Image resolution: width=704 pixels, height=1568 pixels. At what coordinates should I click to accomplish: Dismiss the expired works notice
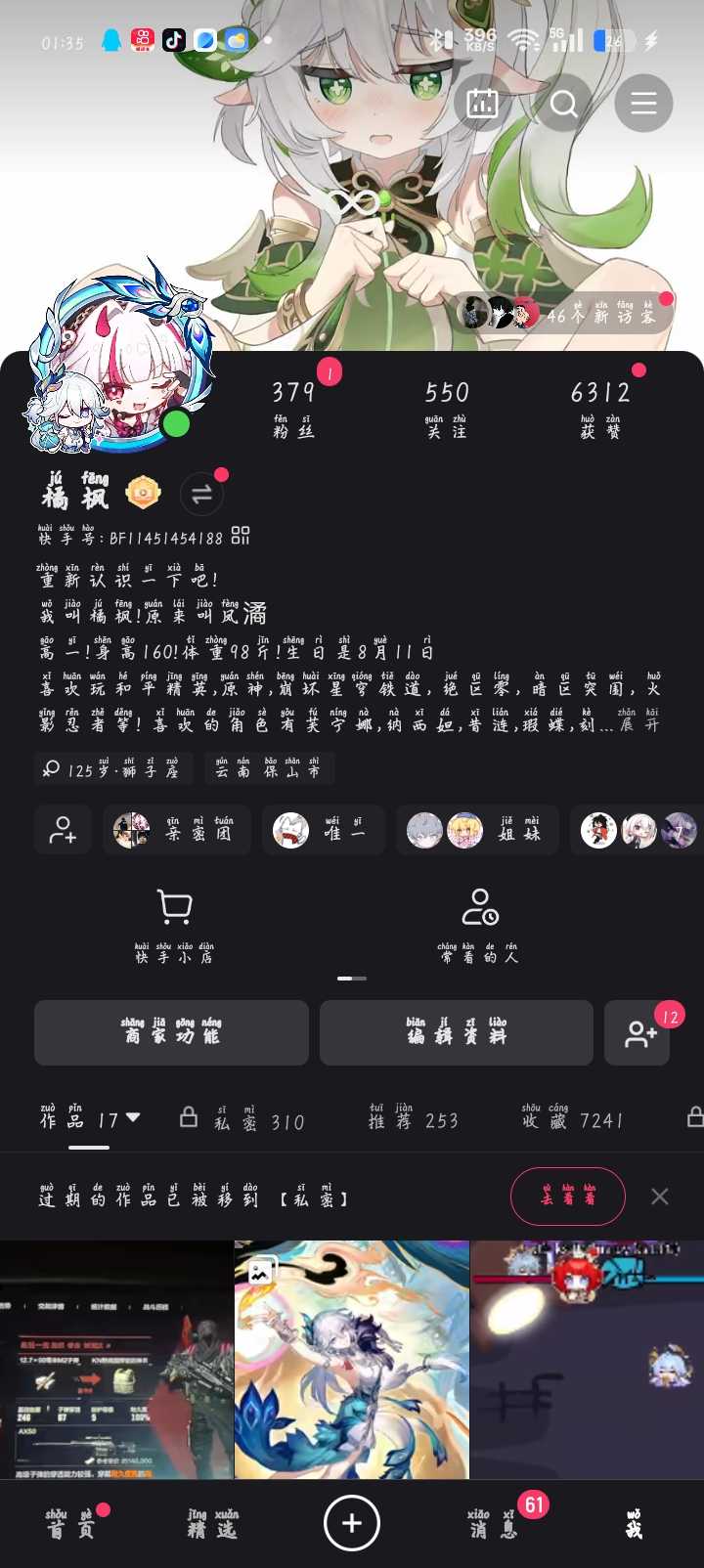pyautogui.click(x=660, y=1197)
